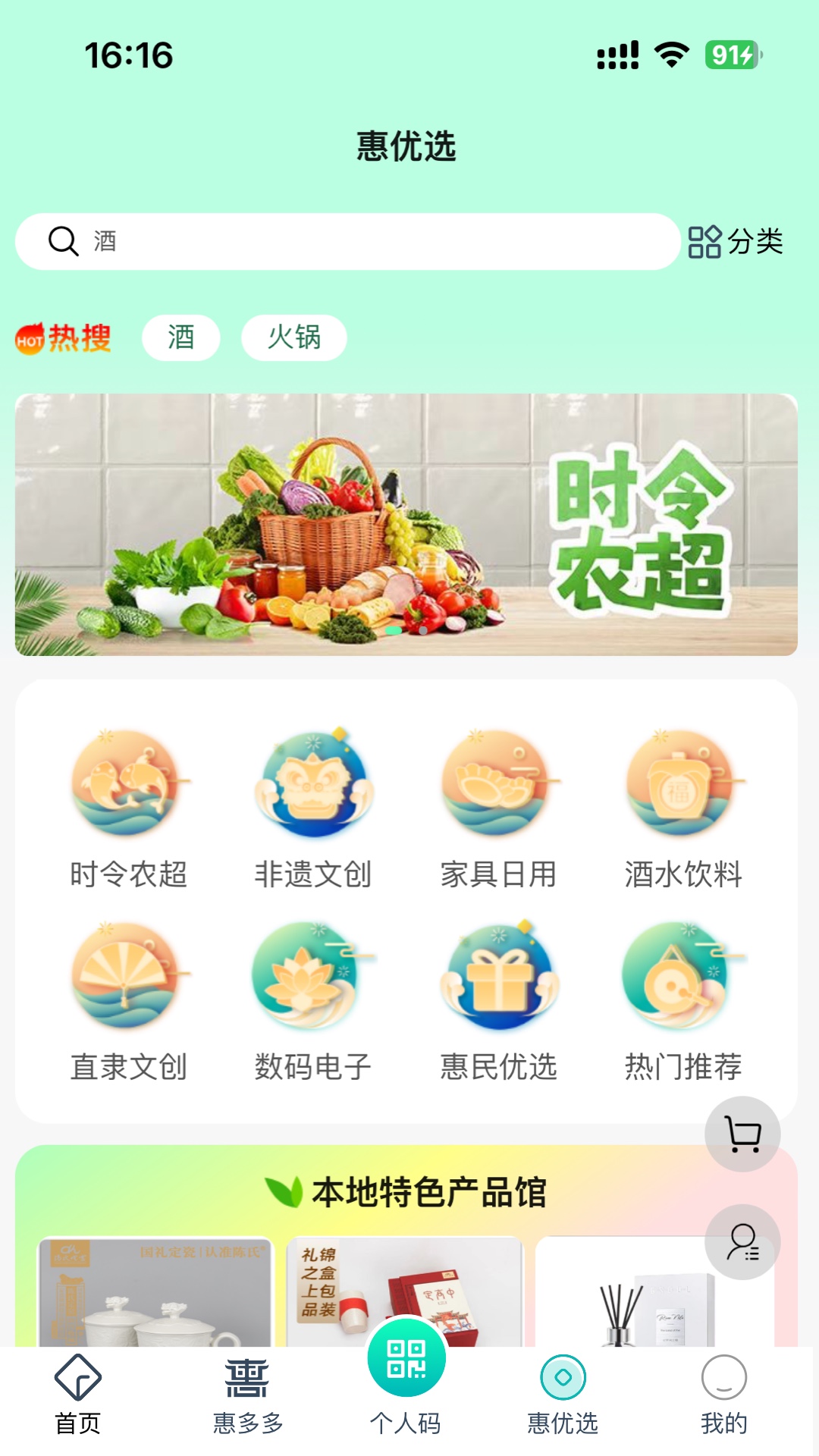Tap the 酒水饮料 category icon

[685, 787]
